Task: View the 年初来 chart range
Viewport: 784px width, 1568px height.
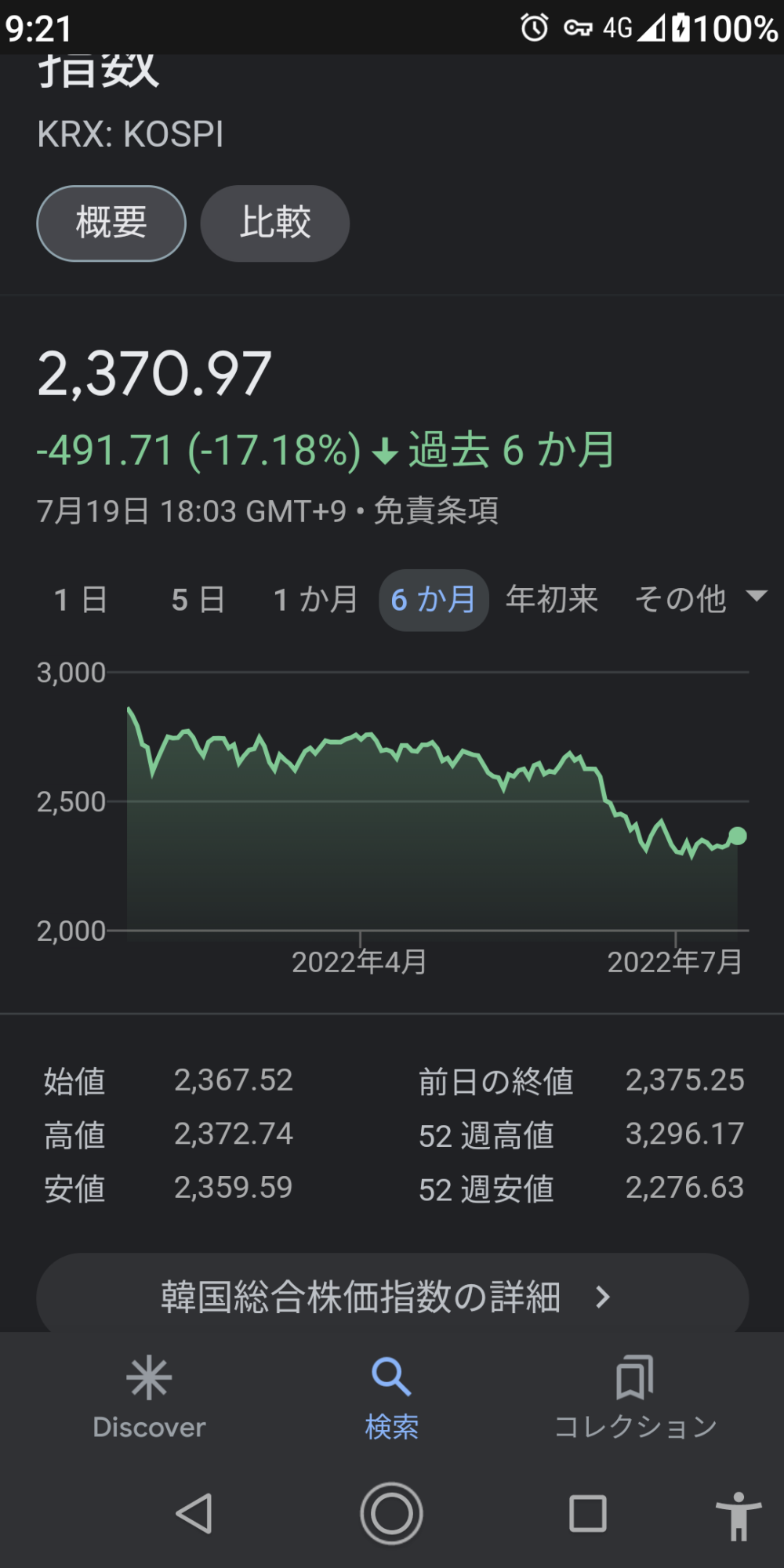Action: click(x=552, y=600)
